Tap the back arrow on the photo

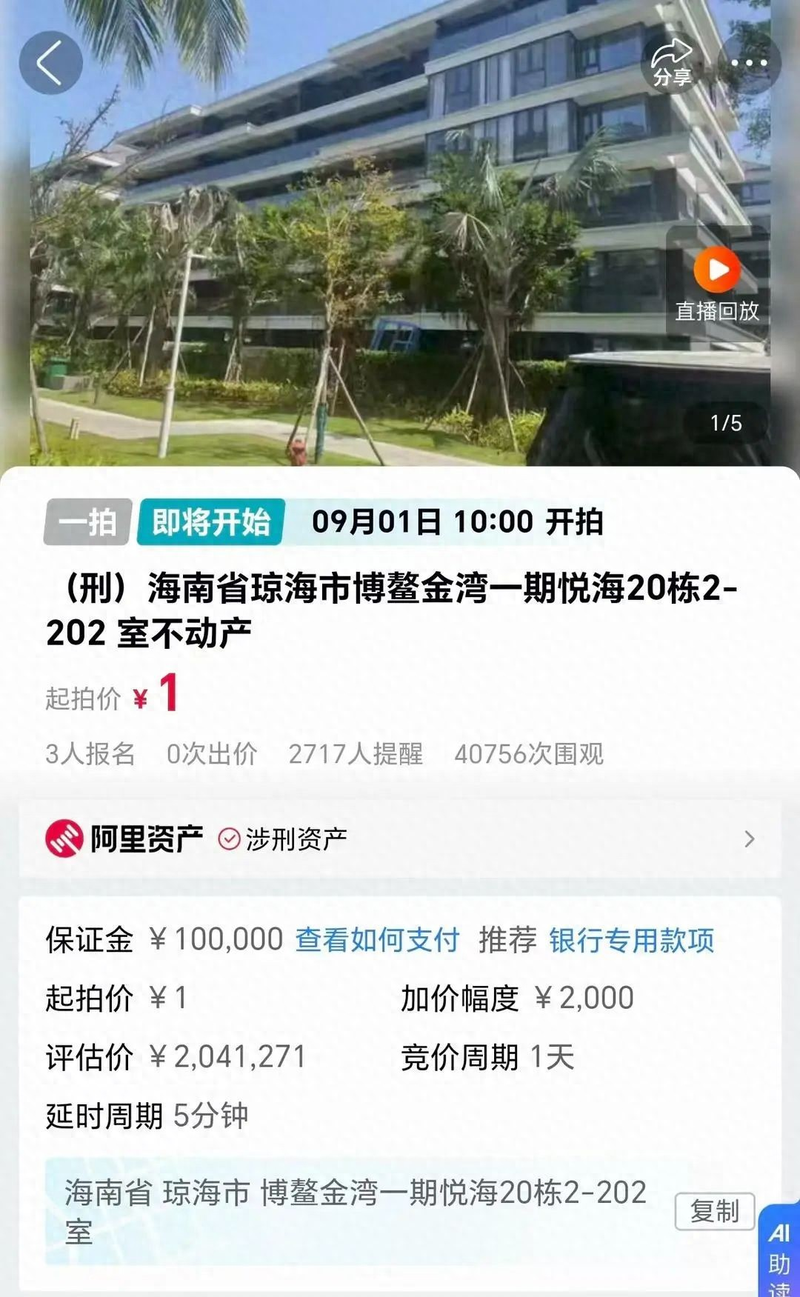coord(50,62)
